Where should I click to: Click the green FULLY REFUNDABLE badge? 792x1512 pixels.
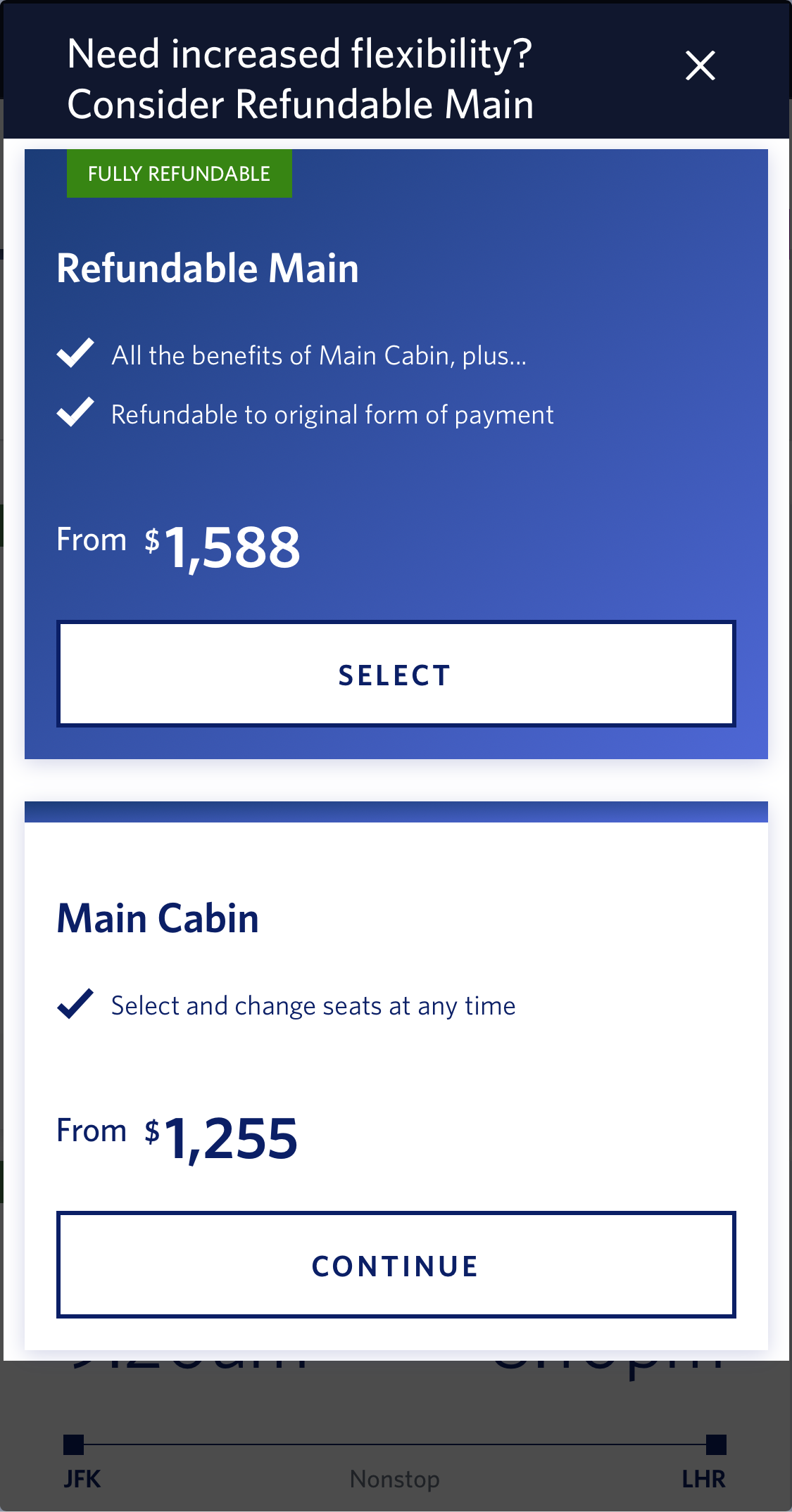coord(179,173)
